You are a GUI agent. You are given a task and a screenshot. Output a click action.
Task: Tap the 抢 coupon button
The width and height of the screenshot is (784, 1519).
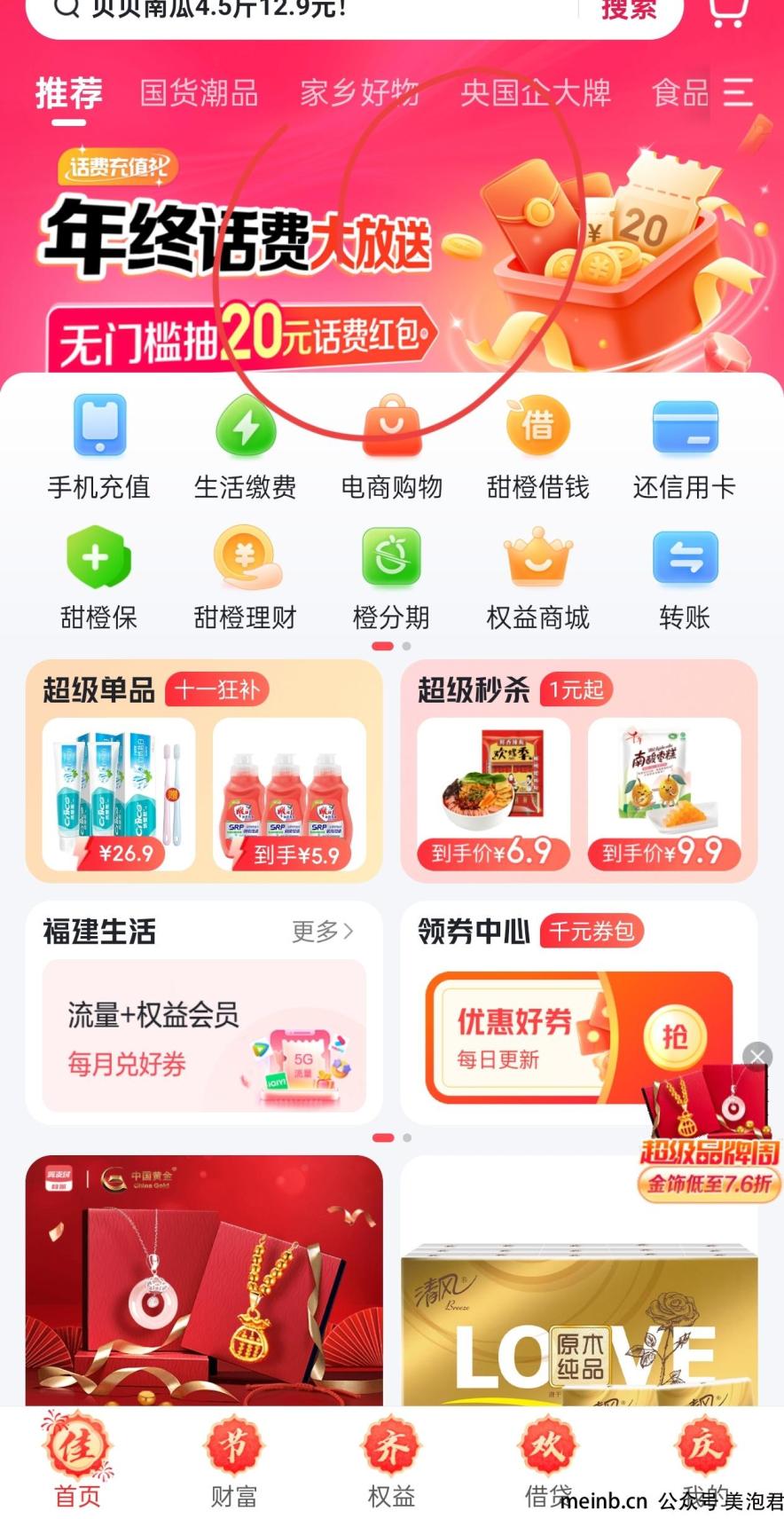675,1036
